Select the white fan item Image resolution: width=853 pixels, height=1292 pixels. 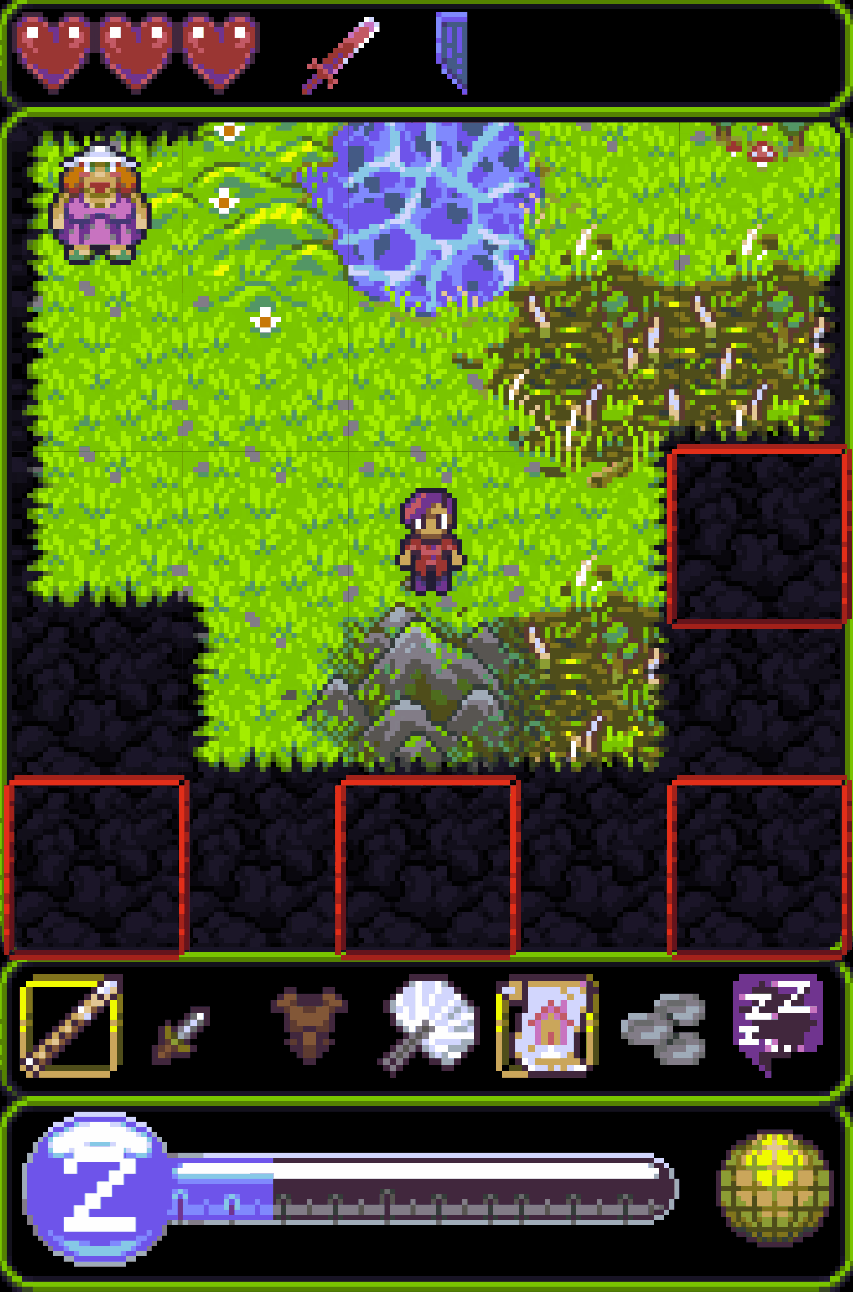pyautogui.click(x=429, y=1025)
